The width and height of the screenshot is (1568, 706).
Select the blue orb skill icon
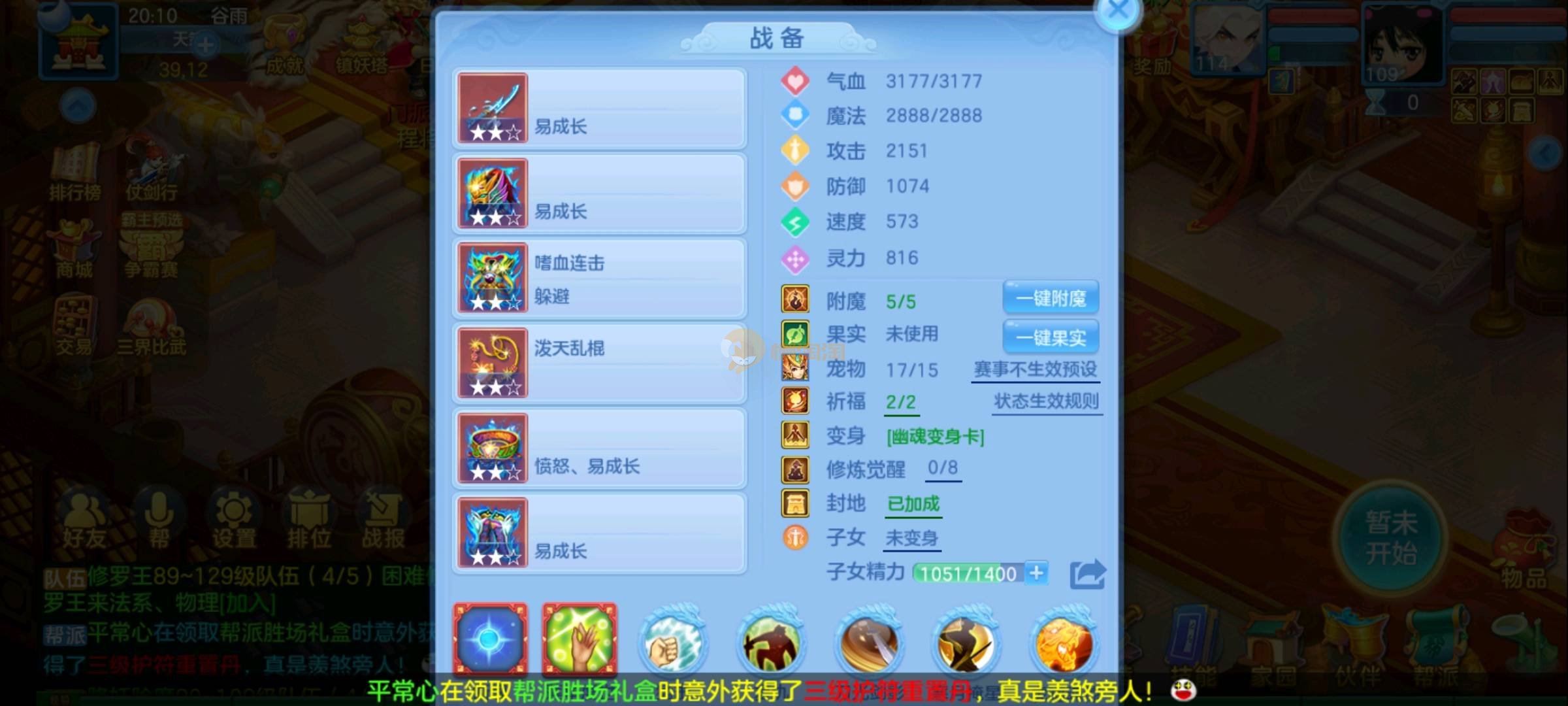click(x=491, y=639)
